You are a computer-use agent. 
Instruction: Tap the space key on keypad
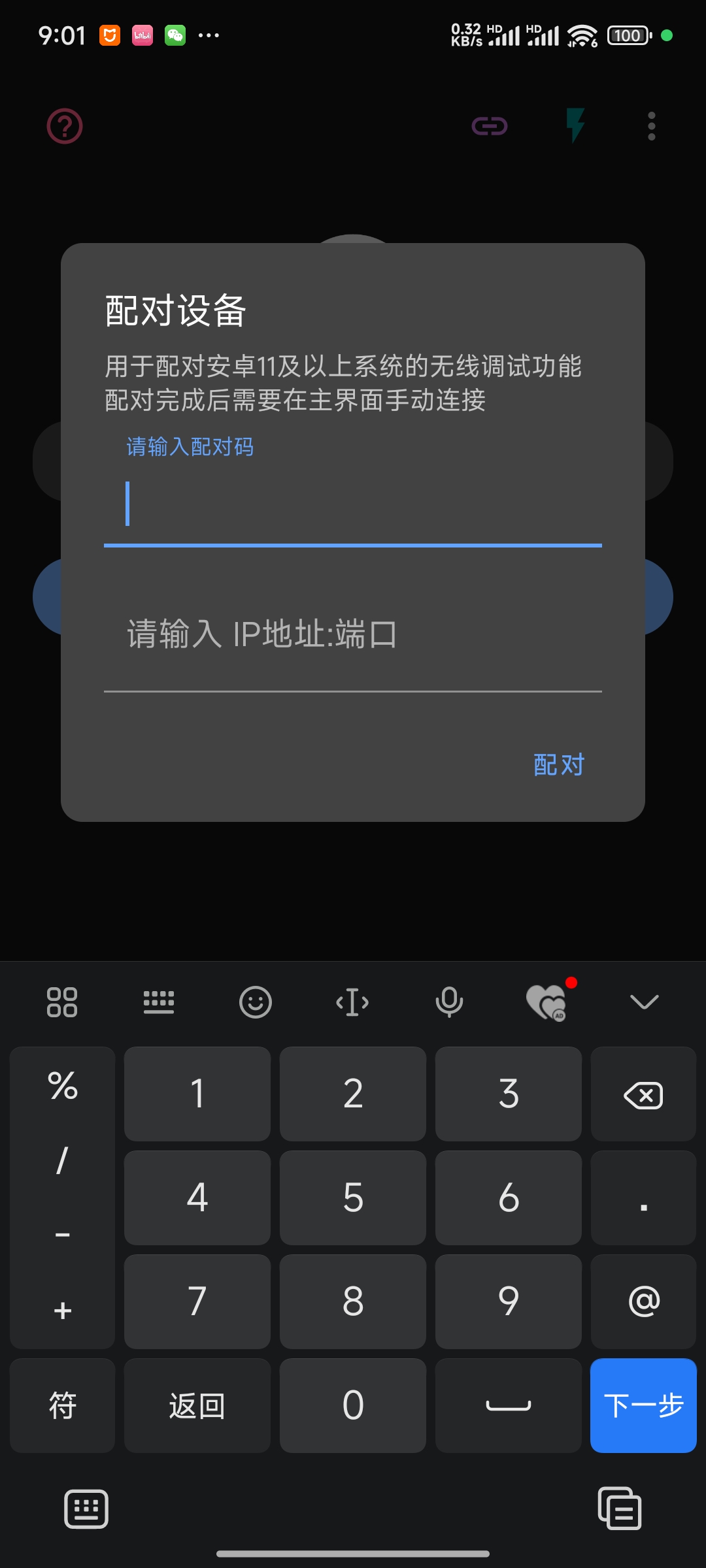[x=509, y=1406]
